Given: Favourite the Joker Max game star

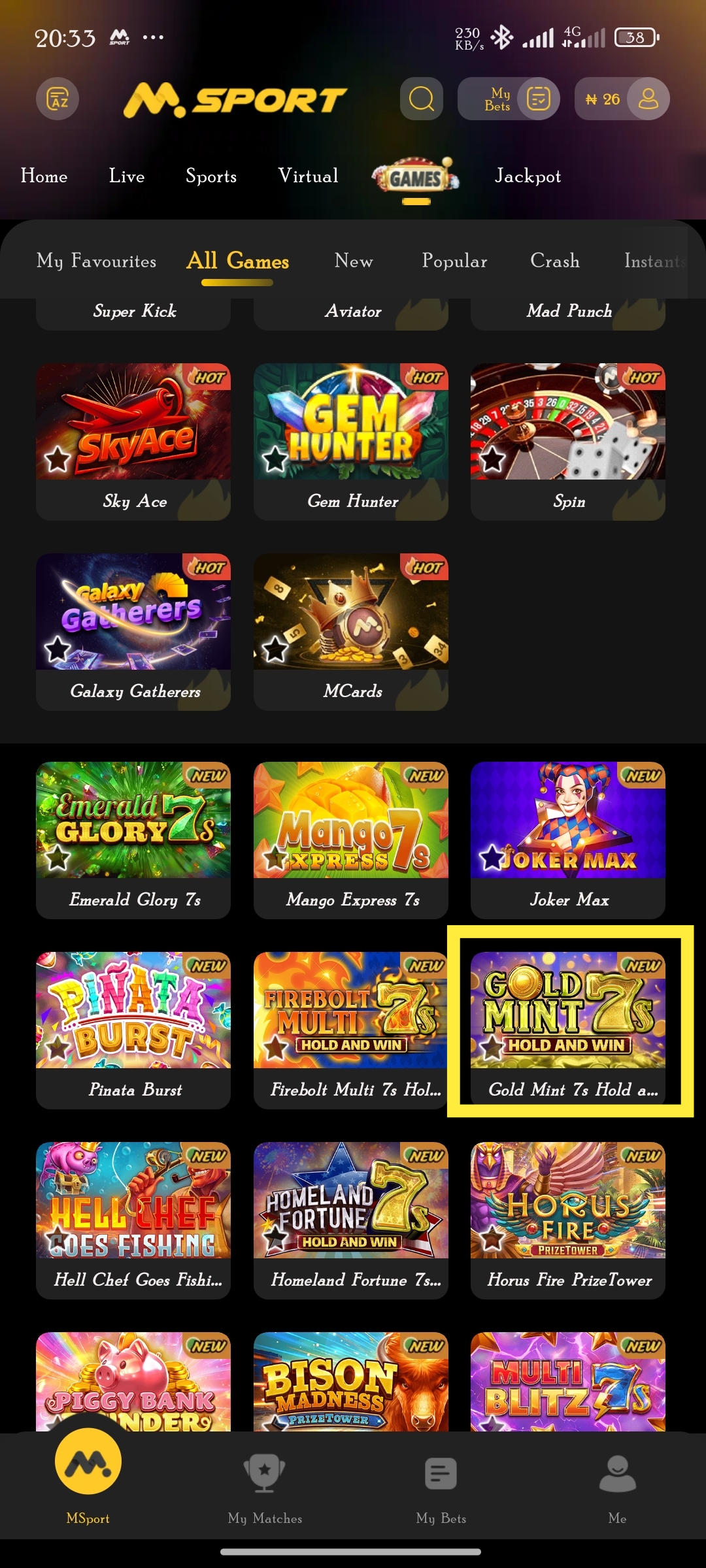Looking at the screenshot, I should coord(492,858).
